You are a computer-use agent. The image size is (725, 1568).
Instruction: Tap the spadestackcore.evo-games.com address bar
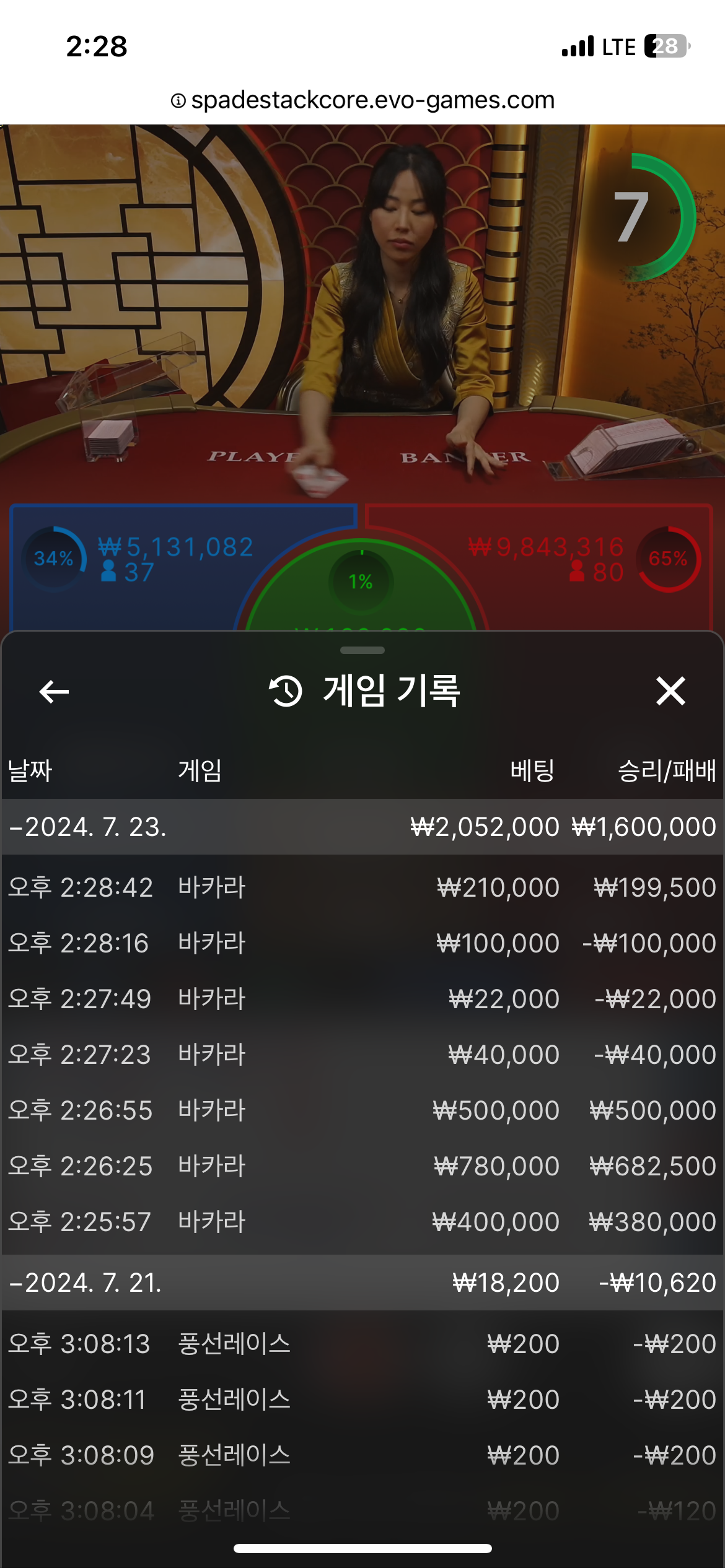click(x=363, y=100)
